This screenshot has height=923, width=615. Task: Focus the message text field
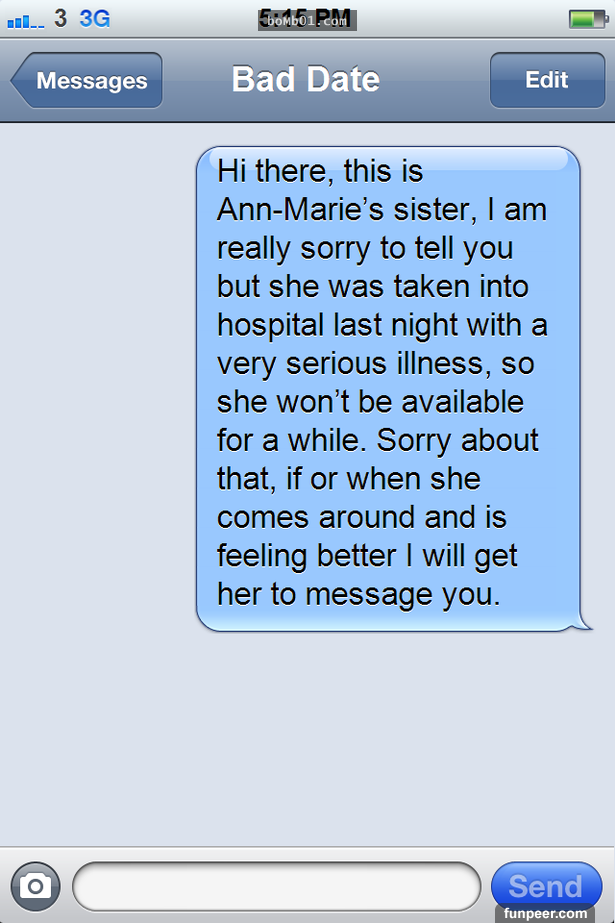pos(277,886)
